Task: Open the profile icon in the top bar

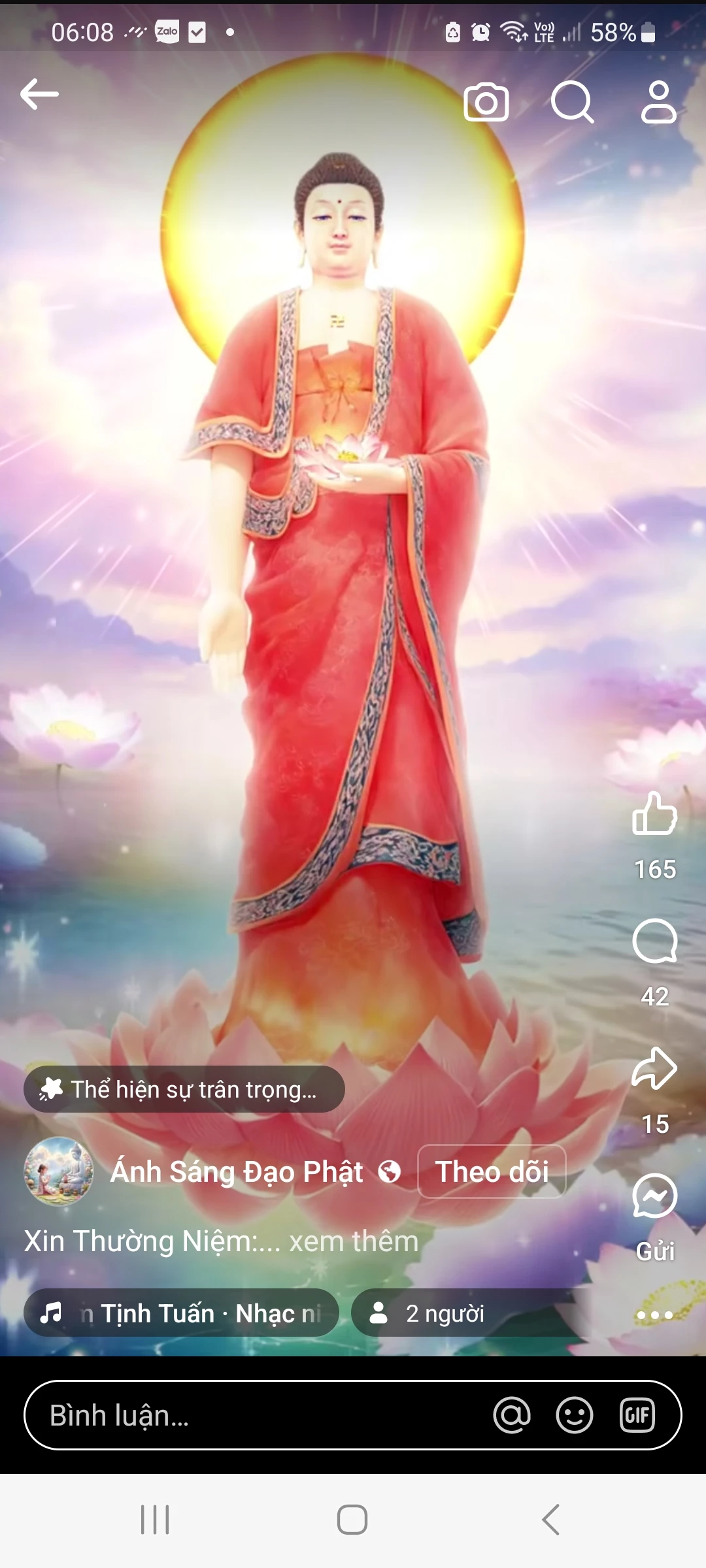Action: (658, 102)
